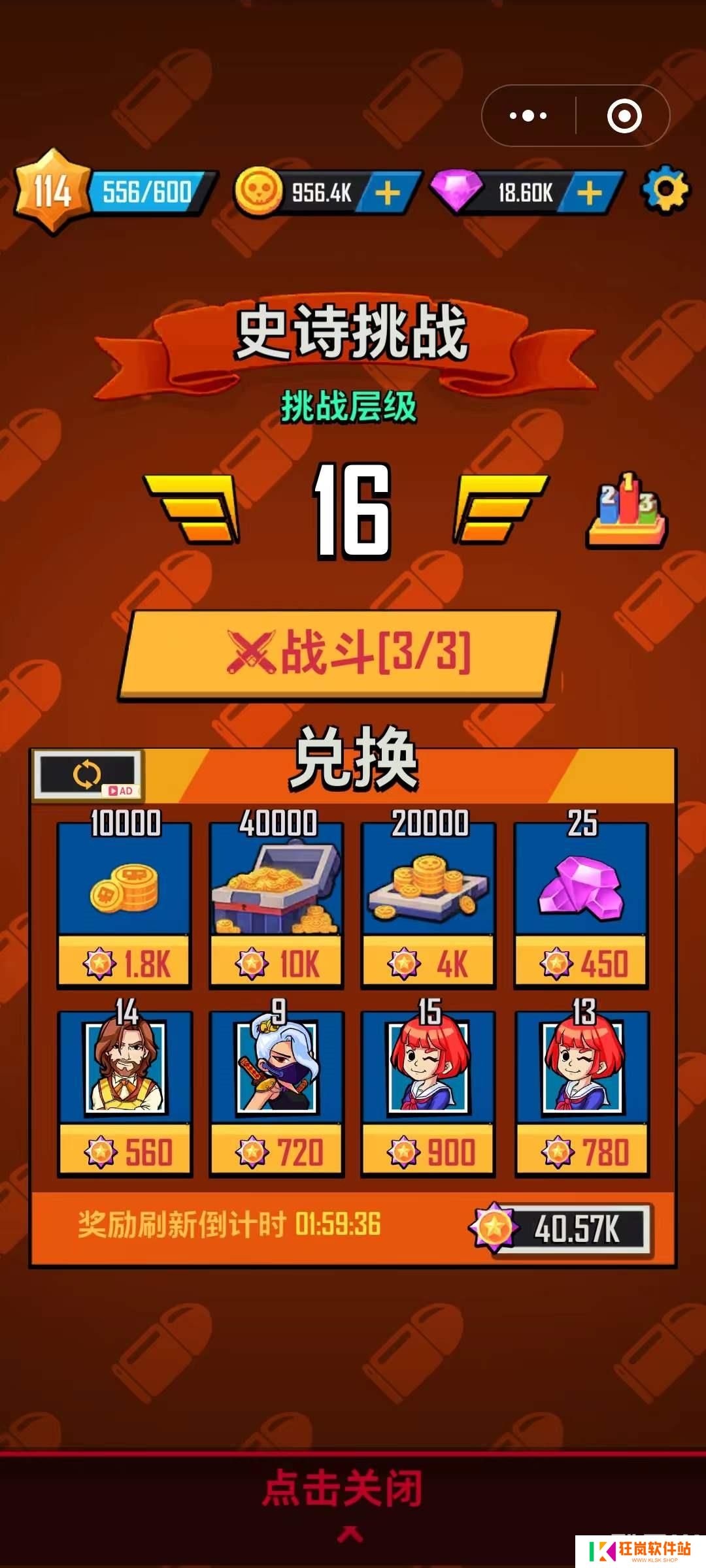Exchange 450 tokens for 25 gems
The image size is (706, 1568).
582,962
